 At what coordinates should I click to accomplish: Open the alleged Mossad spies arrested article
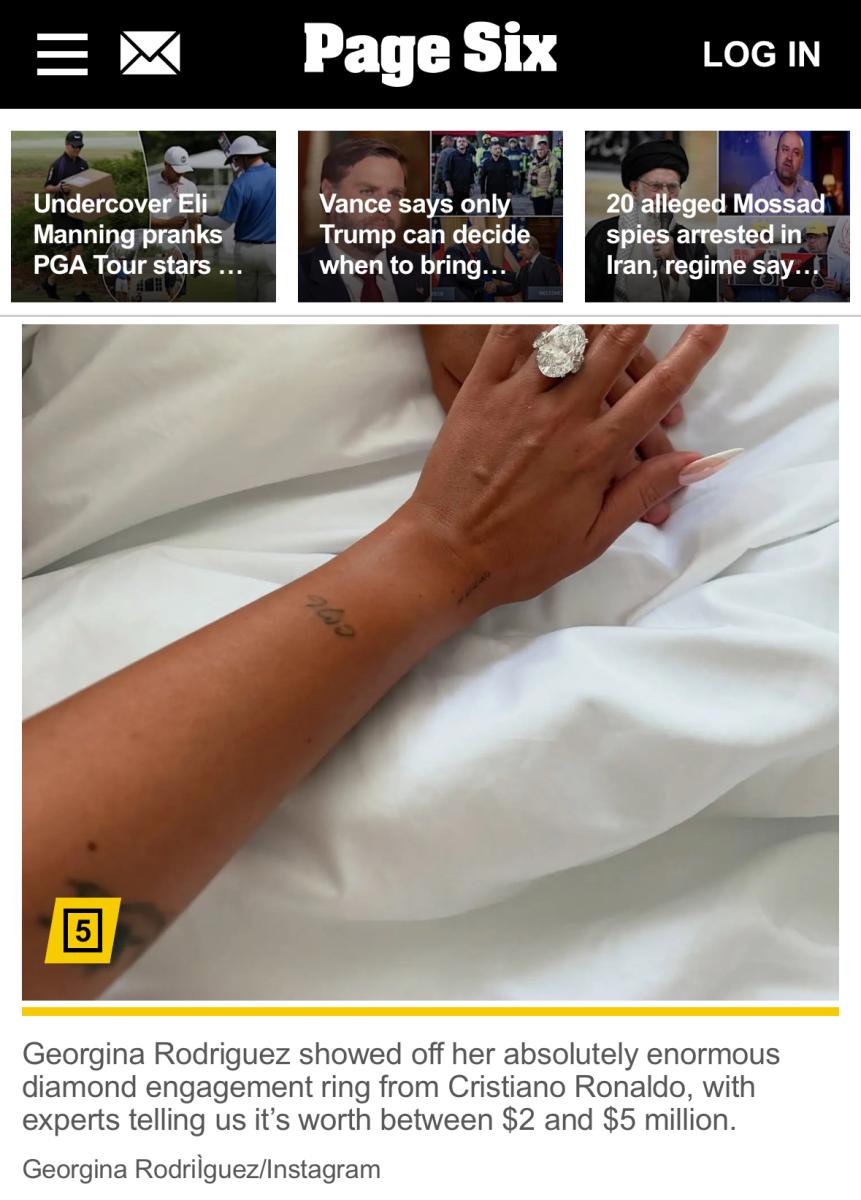pyautogui.click(x=717, y=216)
